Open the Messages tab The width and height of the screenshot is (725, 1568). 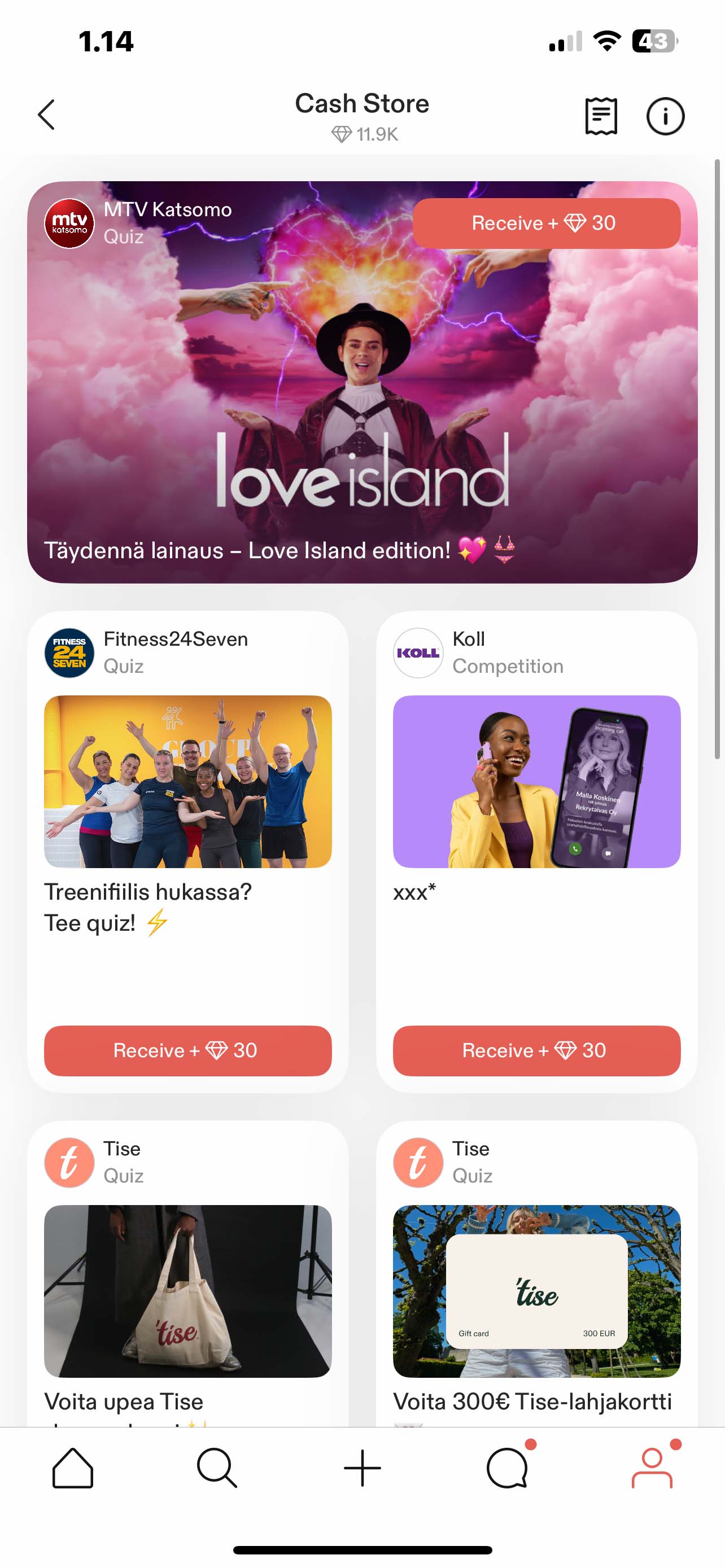pyautogui.click(x=508, y=1468)
